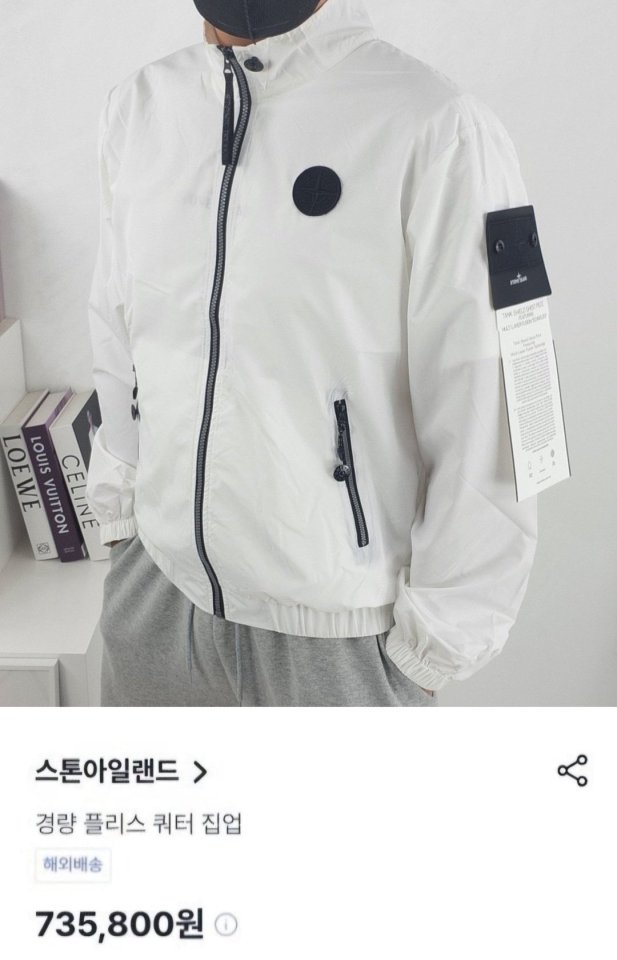View the white jacket product image

pos(308,352)
